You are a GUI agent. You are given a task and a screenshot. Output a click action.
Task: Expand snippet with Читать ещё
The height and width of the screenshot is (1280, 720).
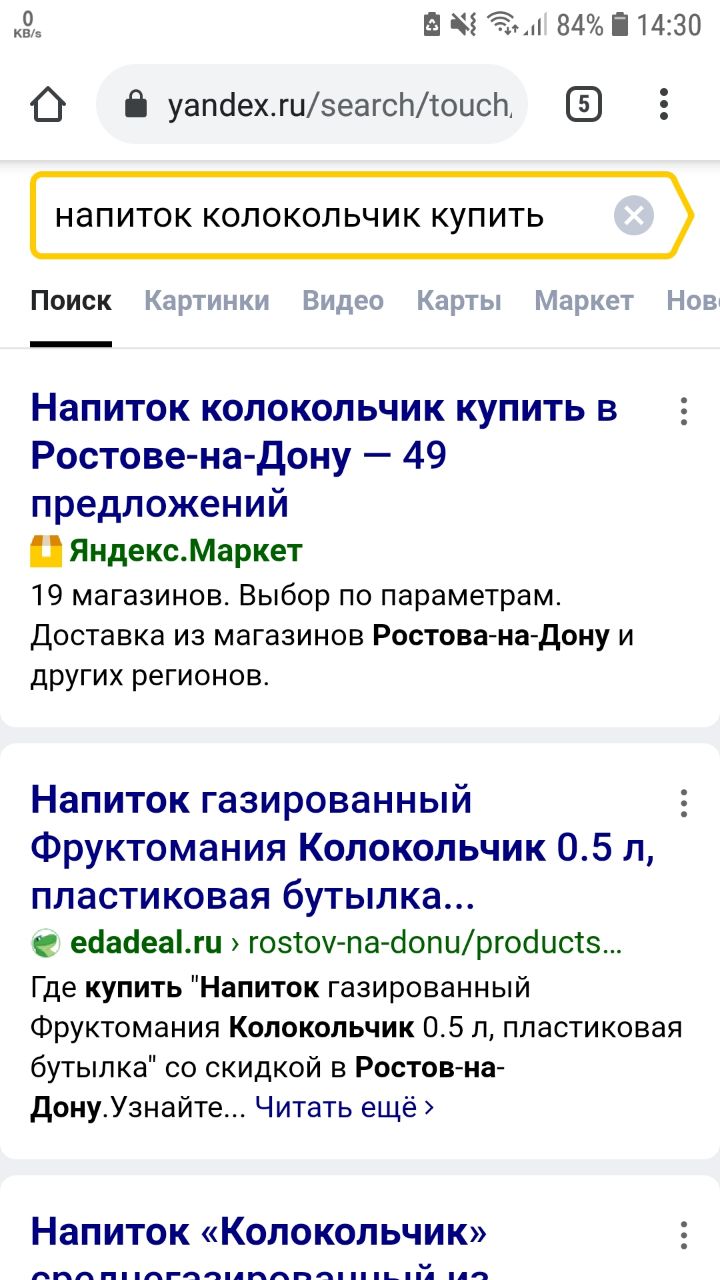[x=344, y=1108]
